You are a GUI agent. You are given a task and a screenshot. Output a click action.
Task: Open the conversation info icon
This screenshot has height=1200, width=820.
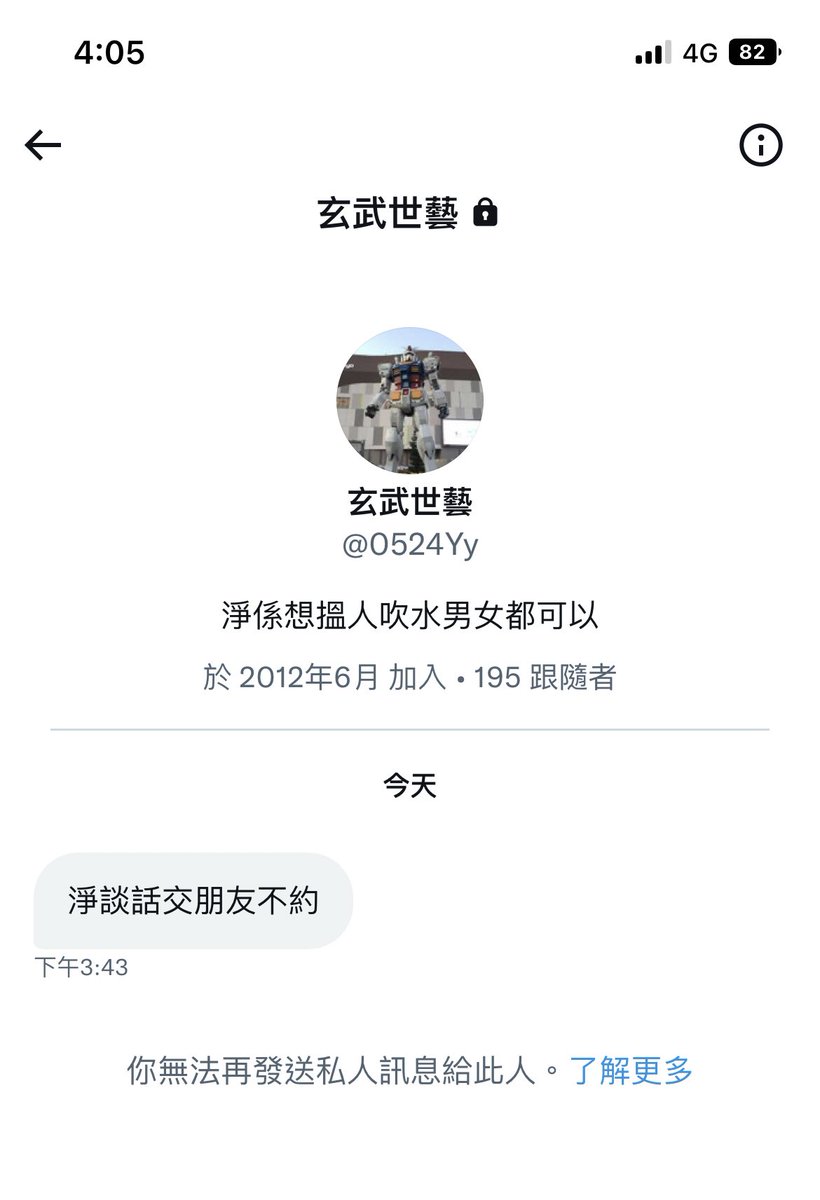coord(761,143)
